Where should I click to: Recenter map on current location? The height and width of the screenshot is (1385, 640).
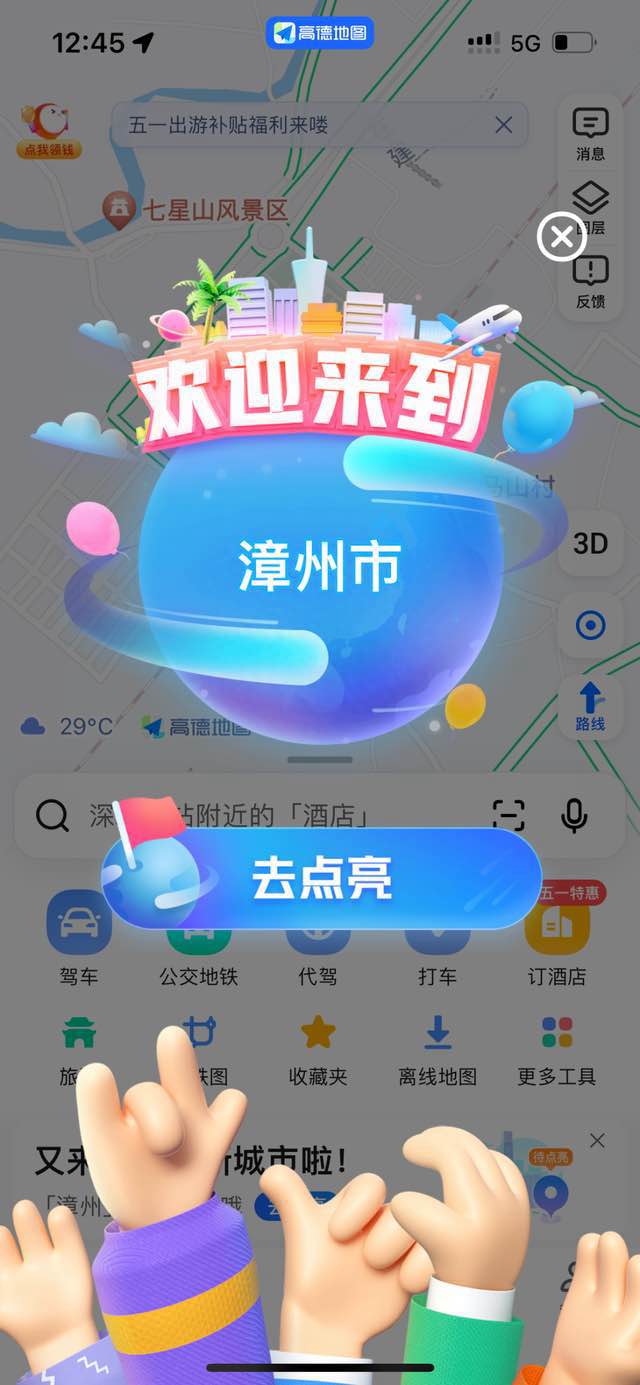click(590, 626)
